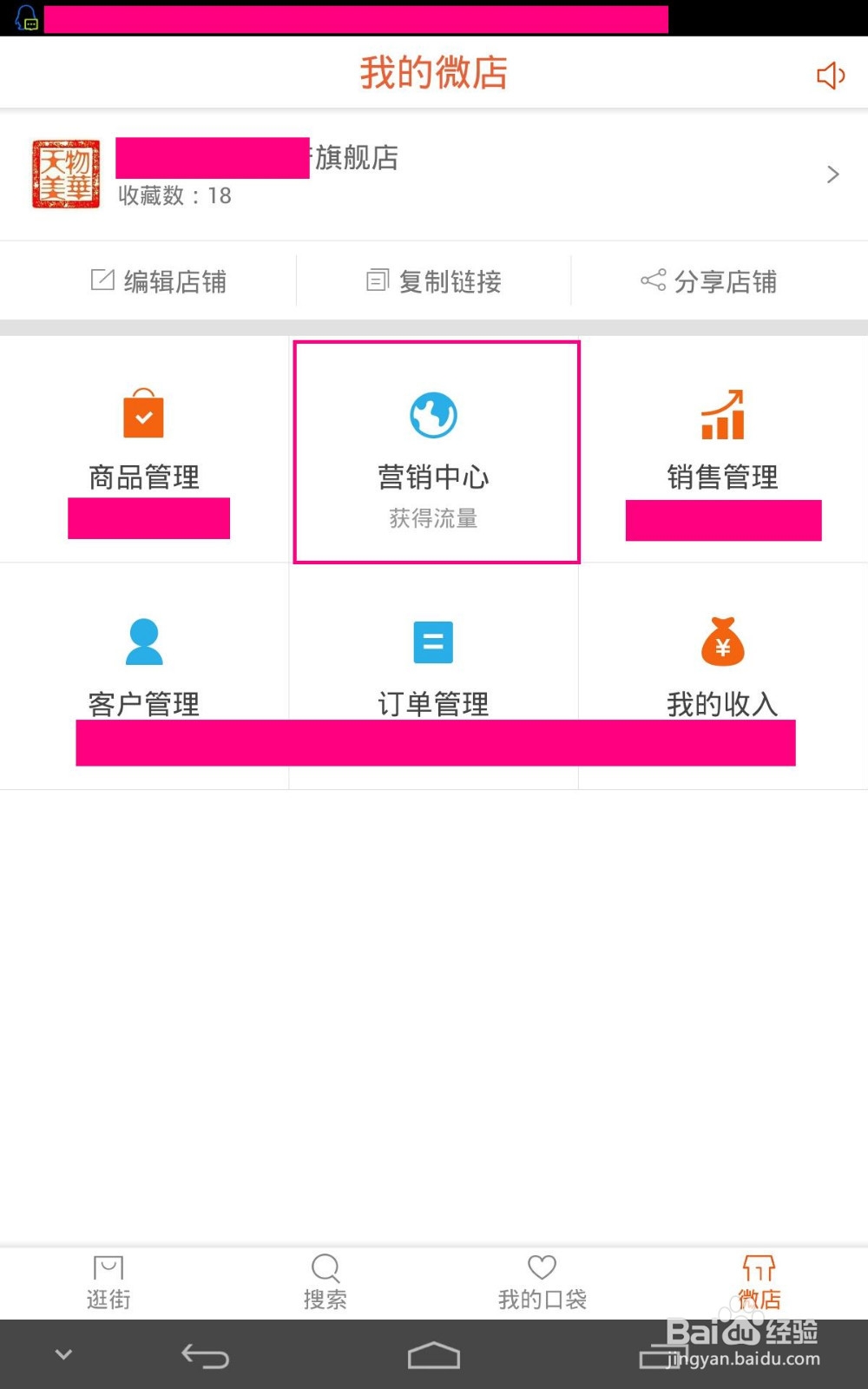Click the money bag icon for 我的收入
The width and height of the screenshot is (868, 1389).
723,642
